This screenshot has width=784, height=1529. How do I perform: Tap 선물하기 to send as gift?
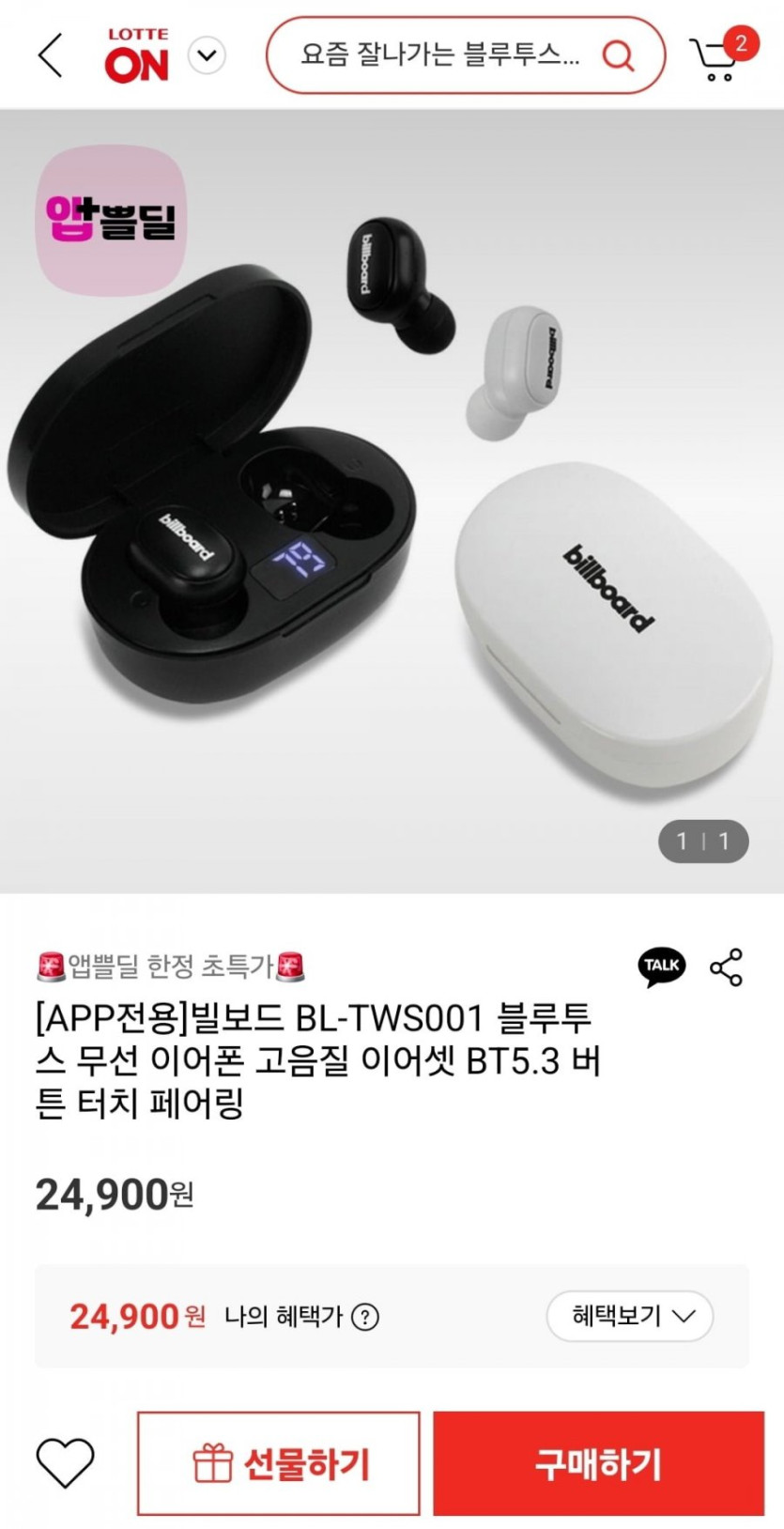[279, 1462]
